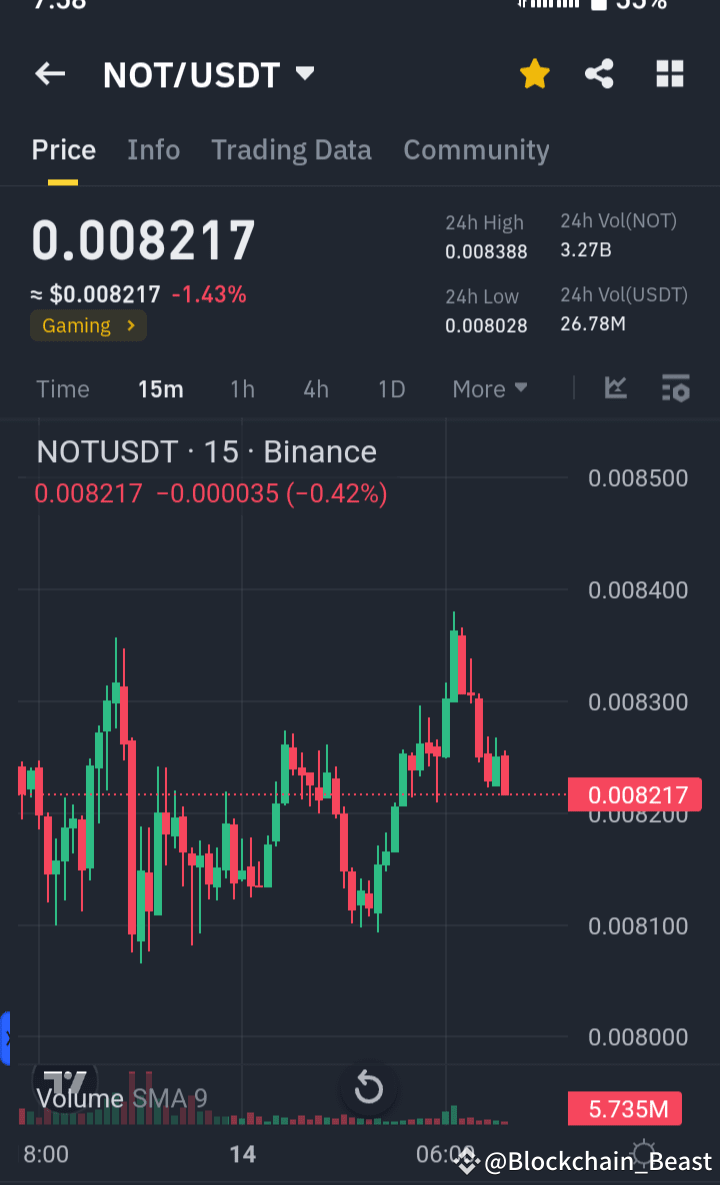Enable the Time interval view
This screenshot has height=1185, width=720.
click(62, 389)
